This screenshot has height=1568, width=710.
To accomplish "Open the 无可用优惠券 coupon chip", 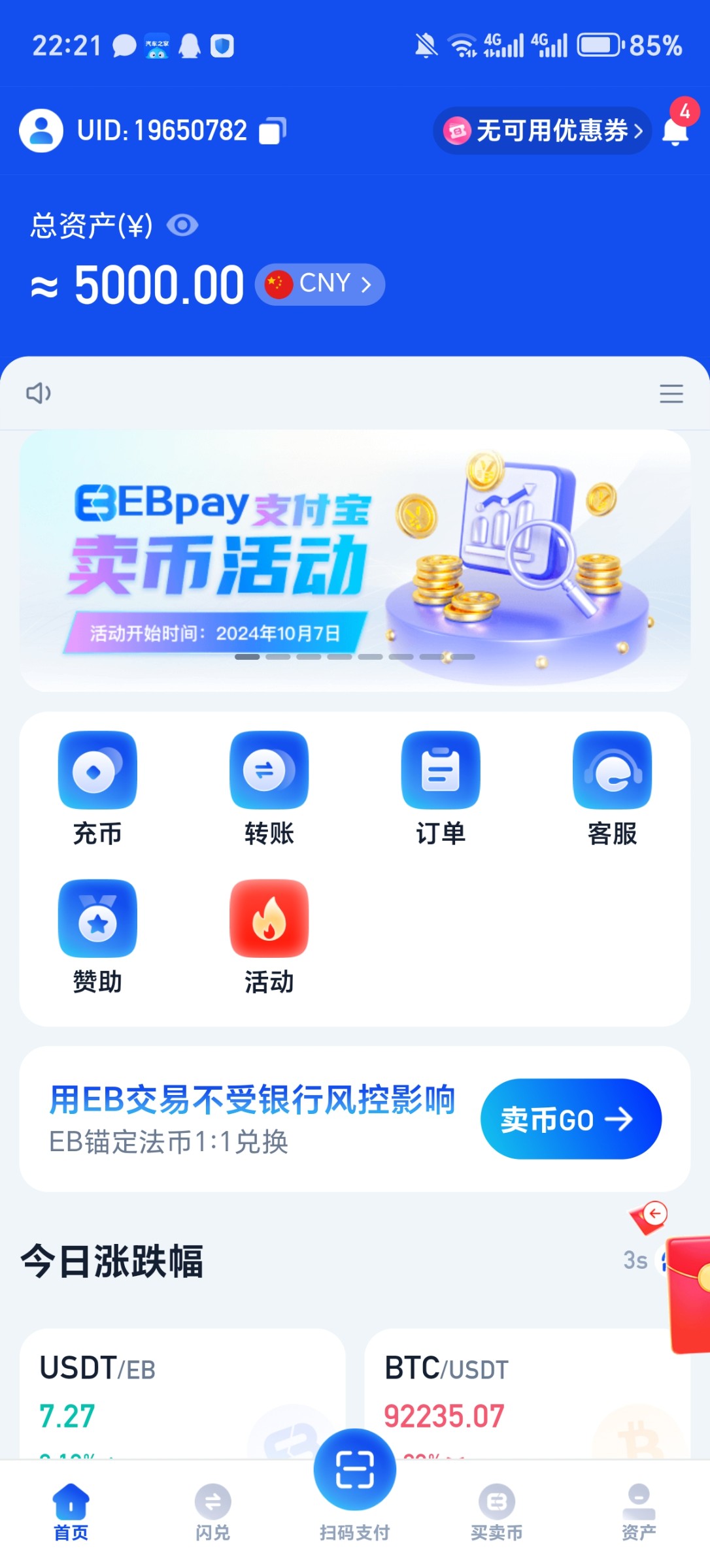I will [543, 131].
